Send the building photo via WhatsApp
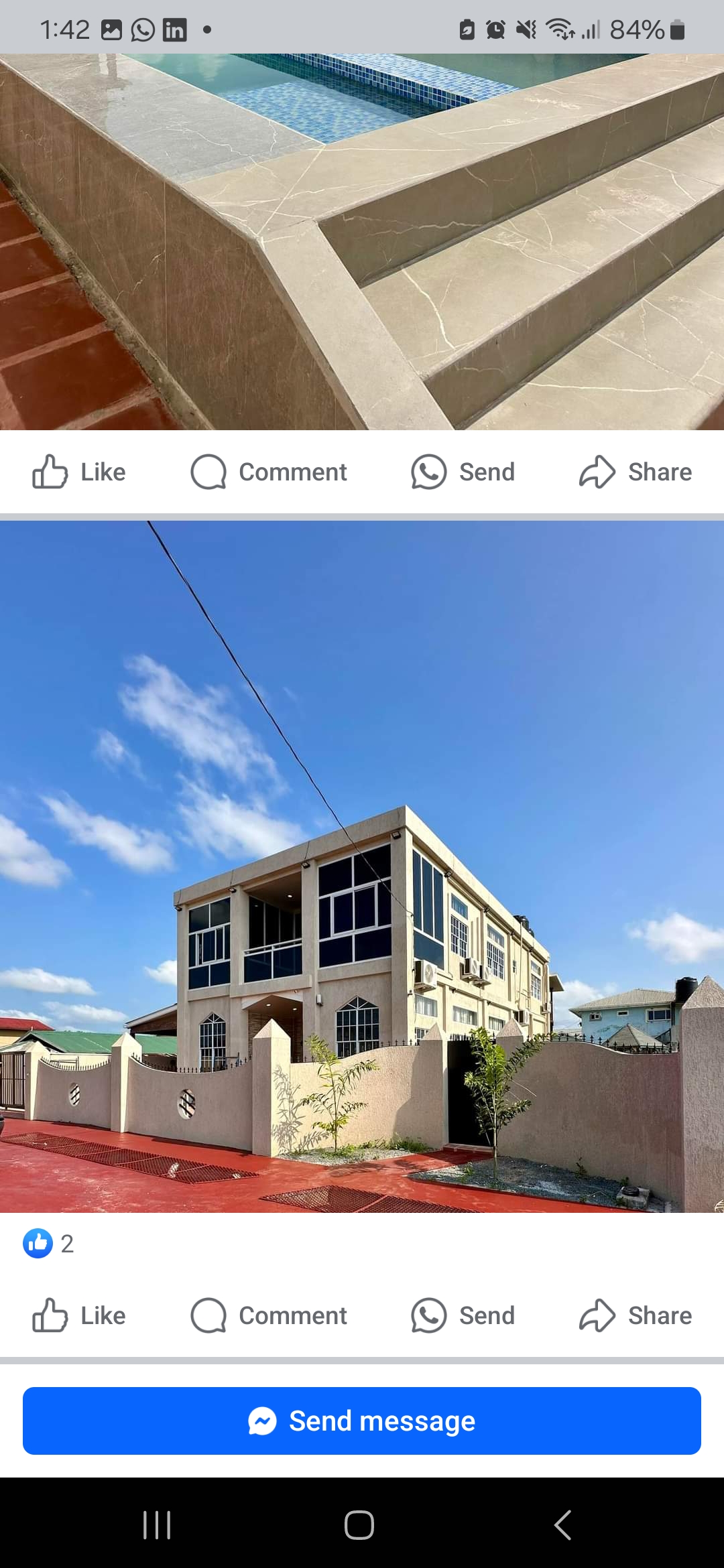The width and height of the screenshot is (724, 1568). point(463,1316)
